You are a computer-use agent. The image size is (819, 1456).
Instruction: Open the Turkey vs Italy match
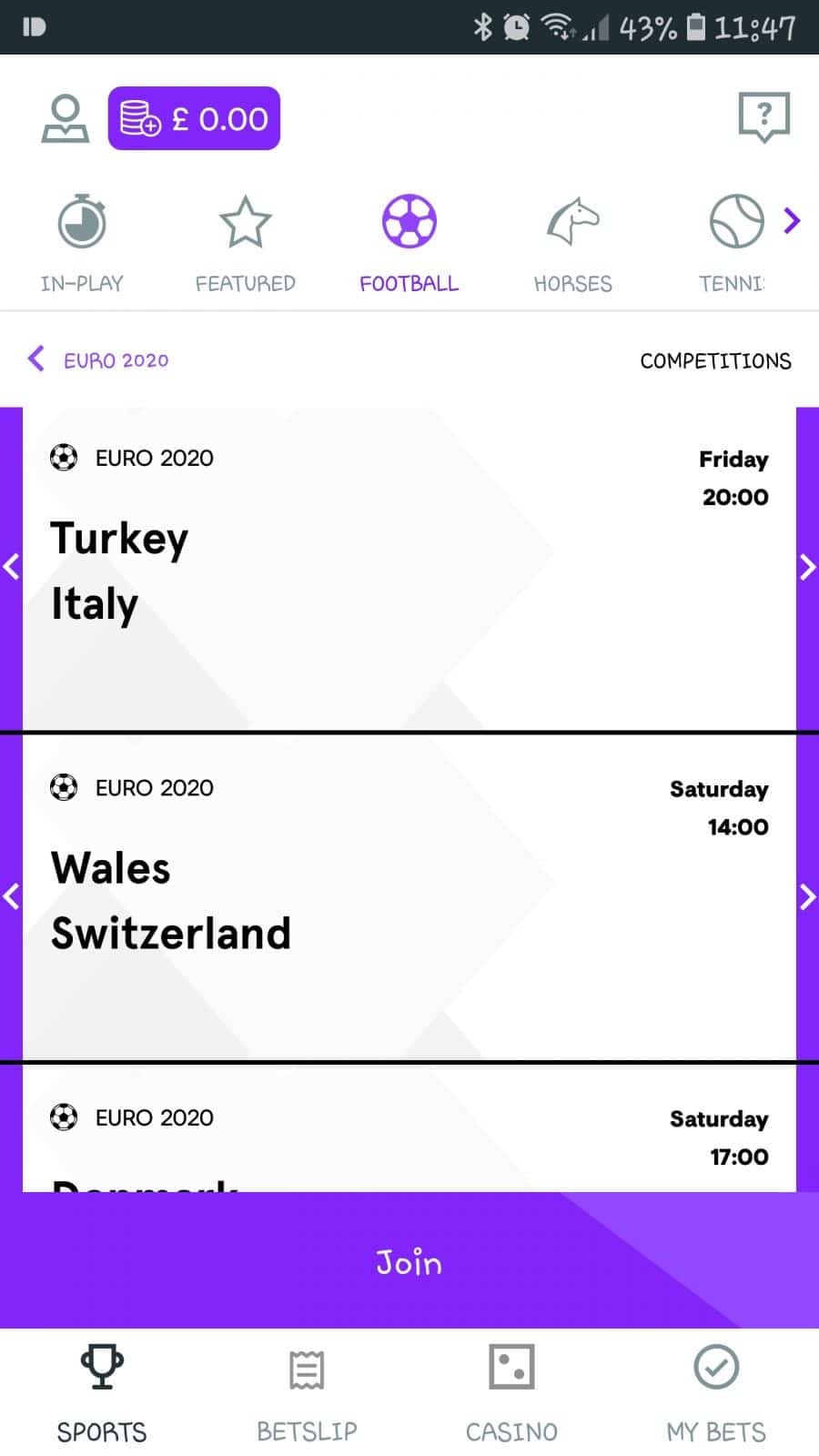pyautogui.click(x=409, y=569)
